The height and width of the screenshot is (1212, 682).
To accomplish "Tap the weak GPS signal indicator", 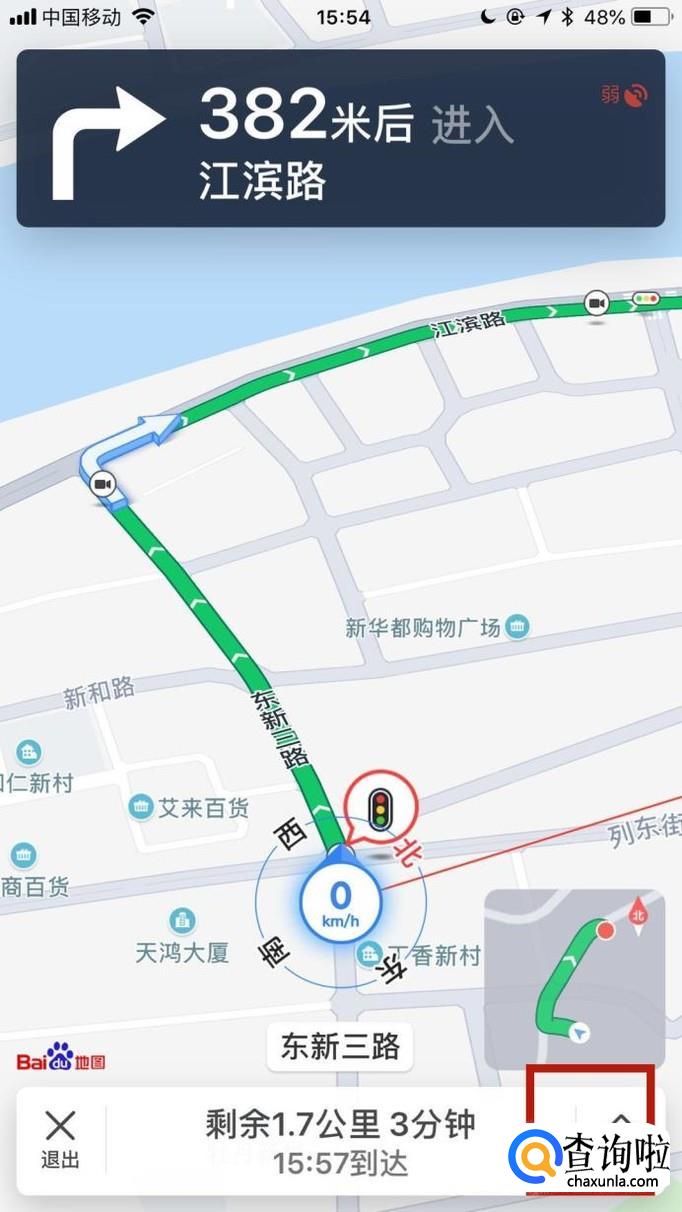I will pyautogui.click(x=625, y=95).
